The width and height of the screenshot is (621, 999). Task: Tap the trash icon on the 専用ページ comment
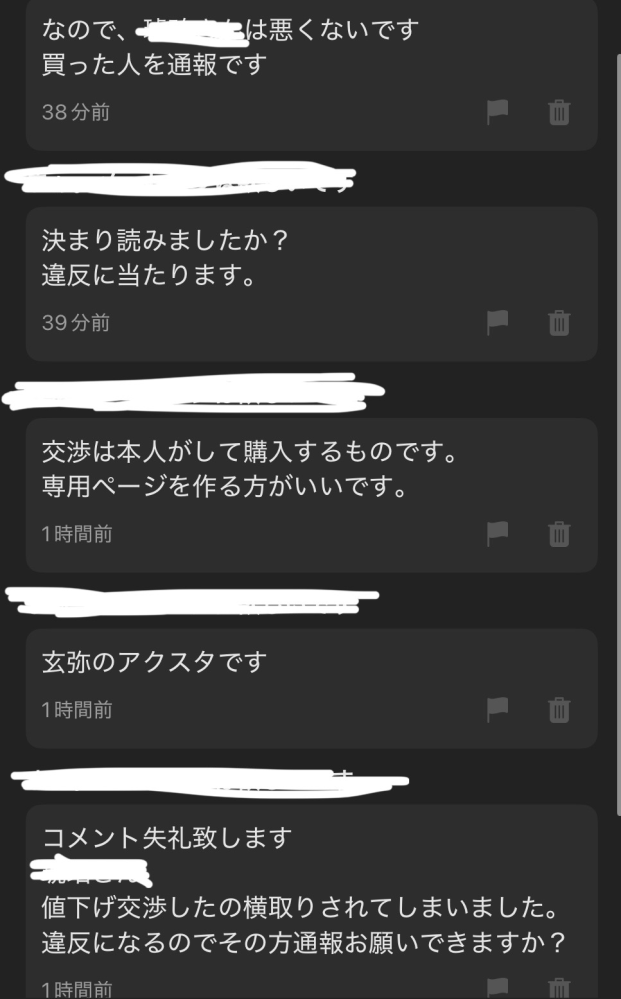[559, 533]
